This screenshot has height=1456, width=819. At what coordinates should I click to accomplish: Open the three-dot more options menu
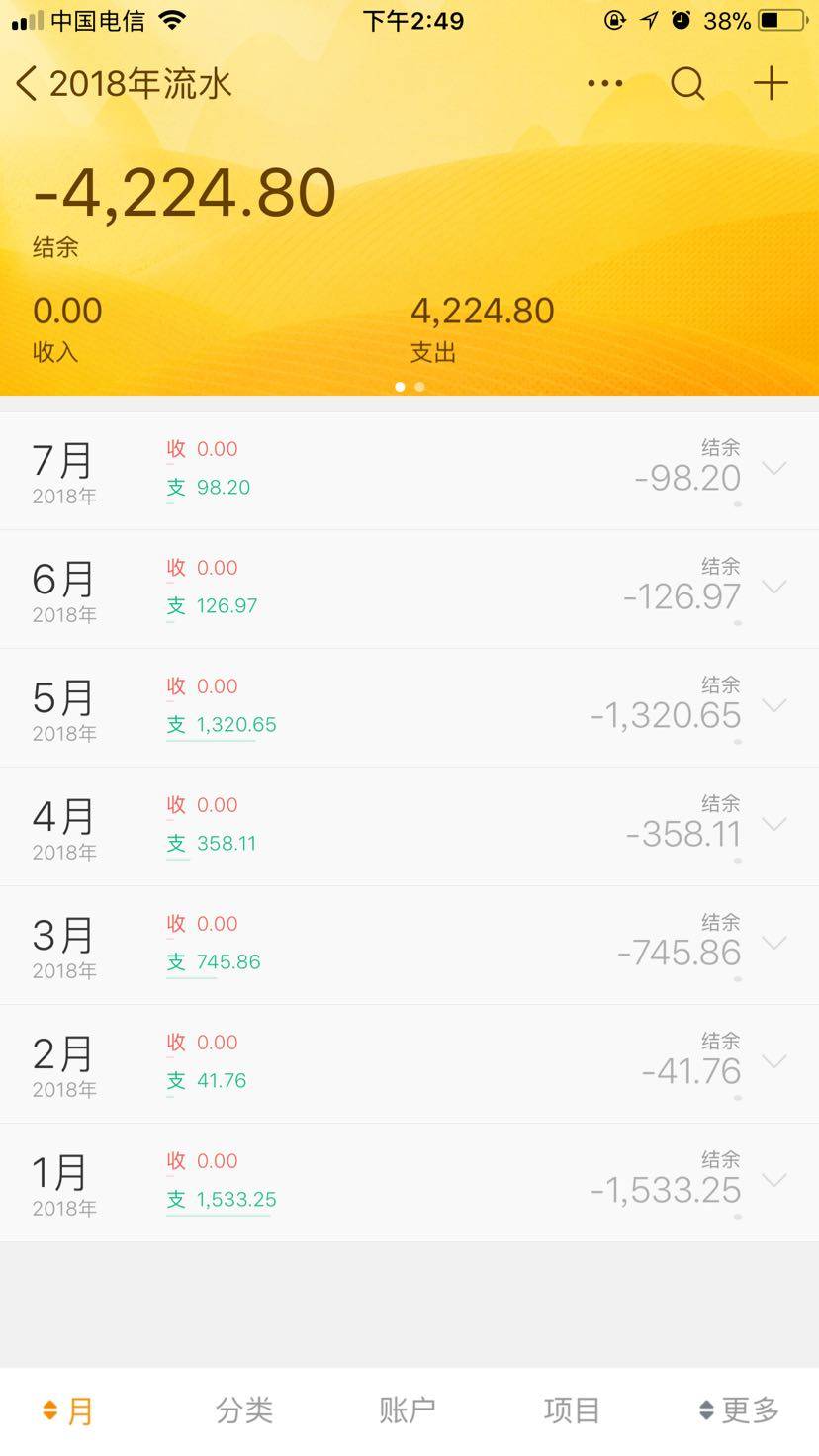(604, 84)
